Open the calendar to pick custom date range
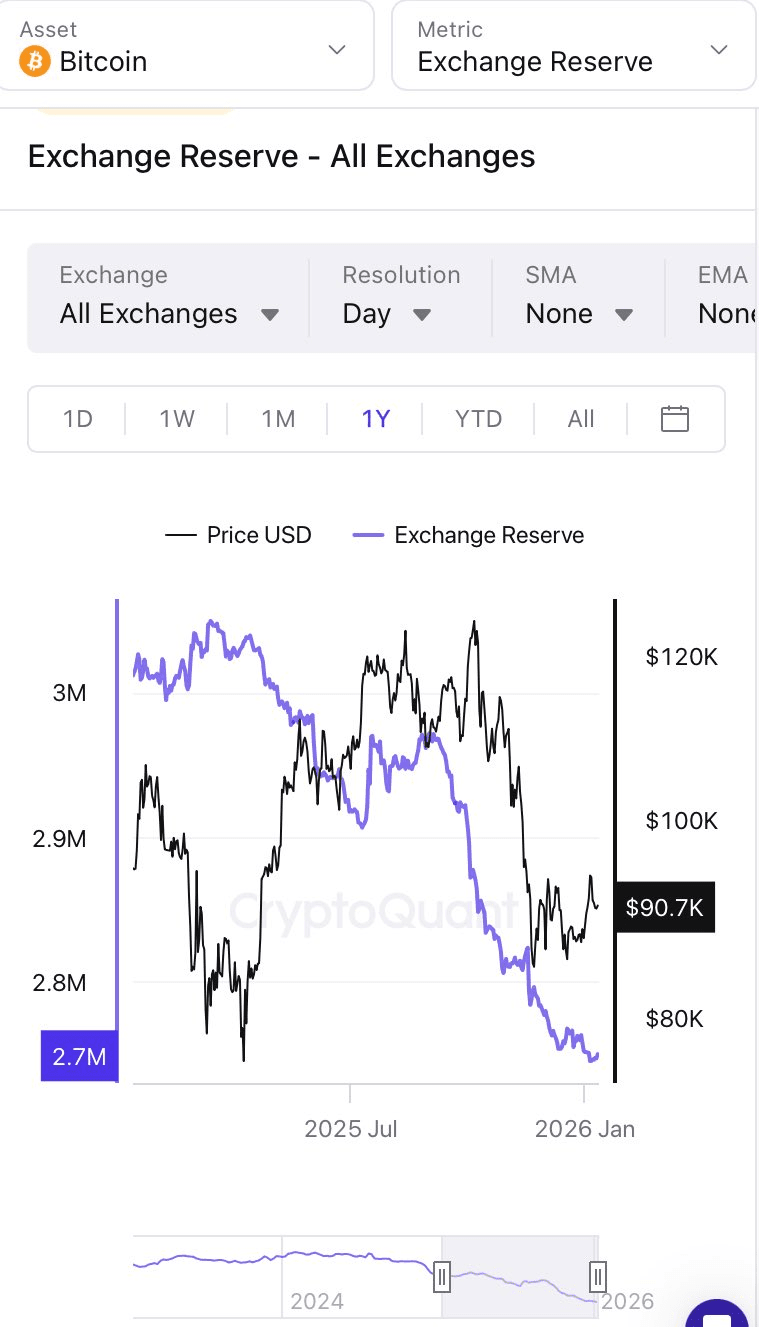Screen dimensions: 759x1327 pyautogui.click(x=674, y=418)
